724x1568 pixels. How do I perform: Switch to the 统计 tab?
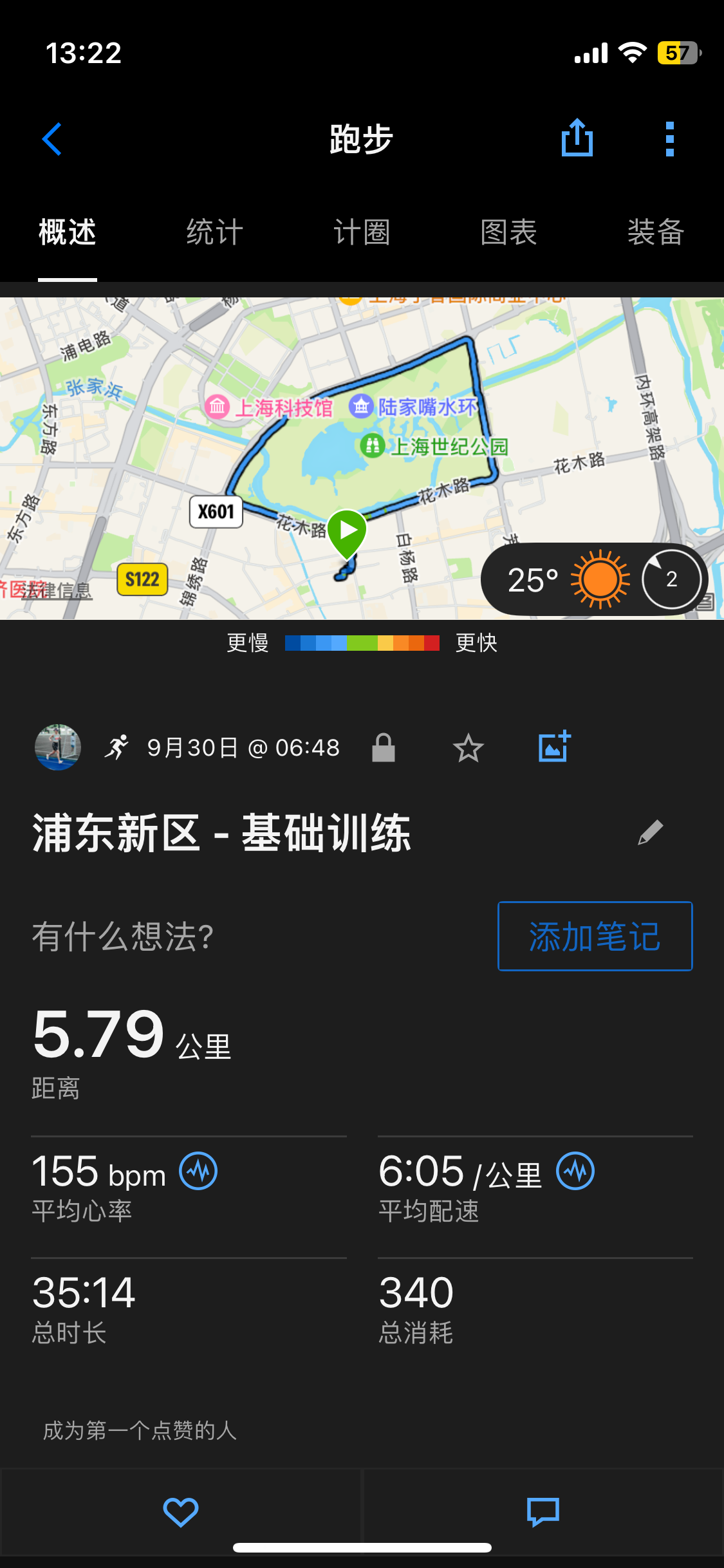(212, 233)
